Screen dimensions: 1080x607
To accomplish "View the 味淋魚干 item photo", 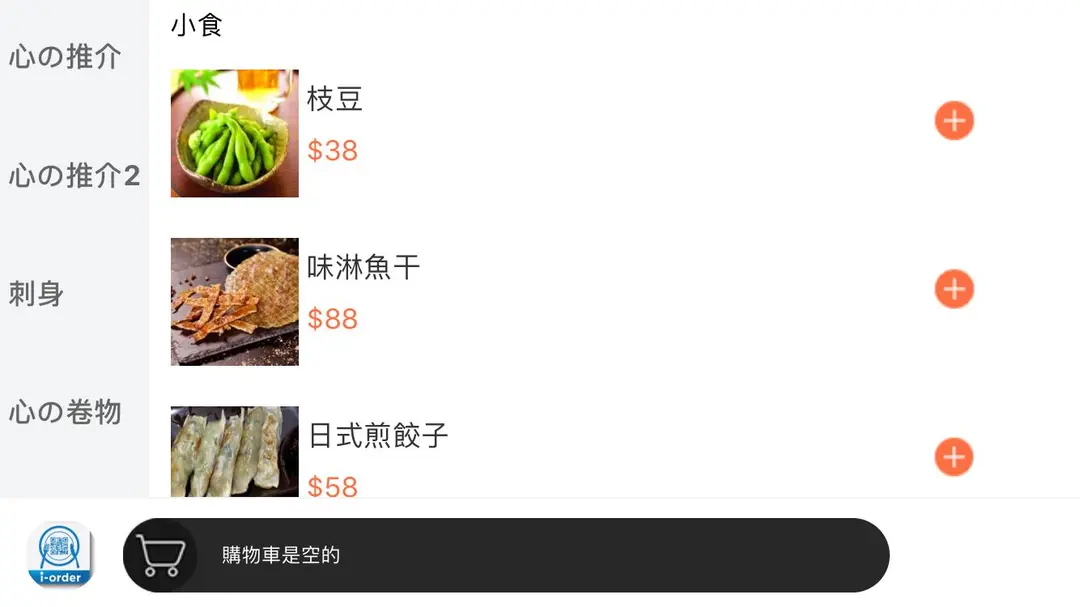I will tap(235, 301).
